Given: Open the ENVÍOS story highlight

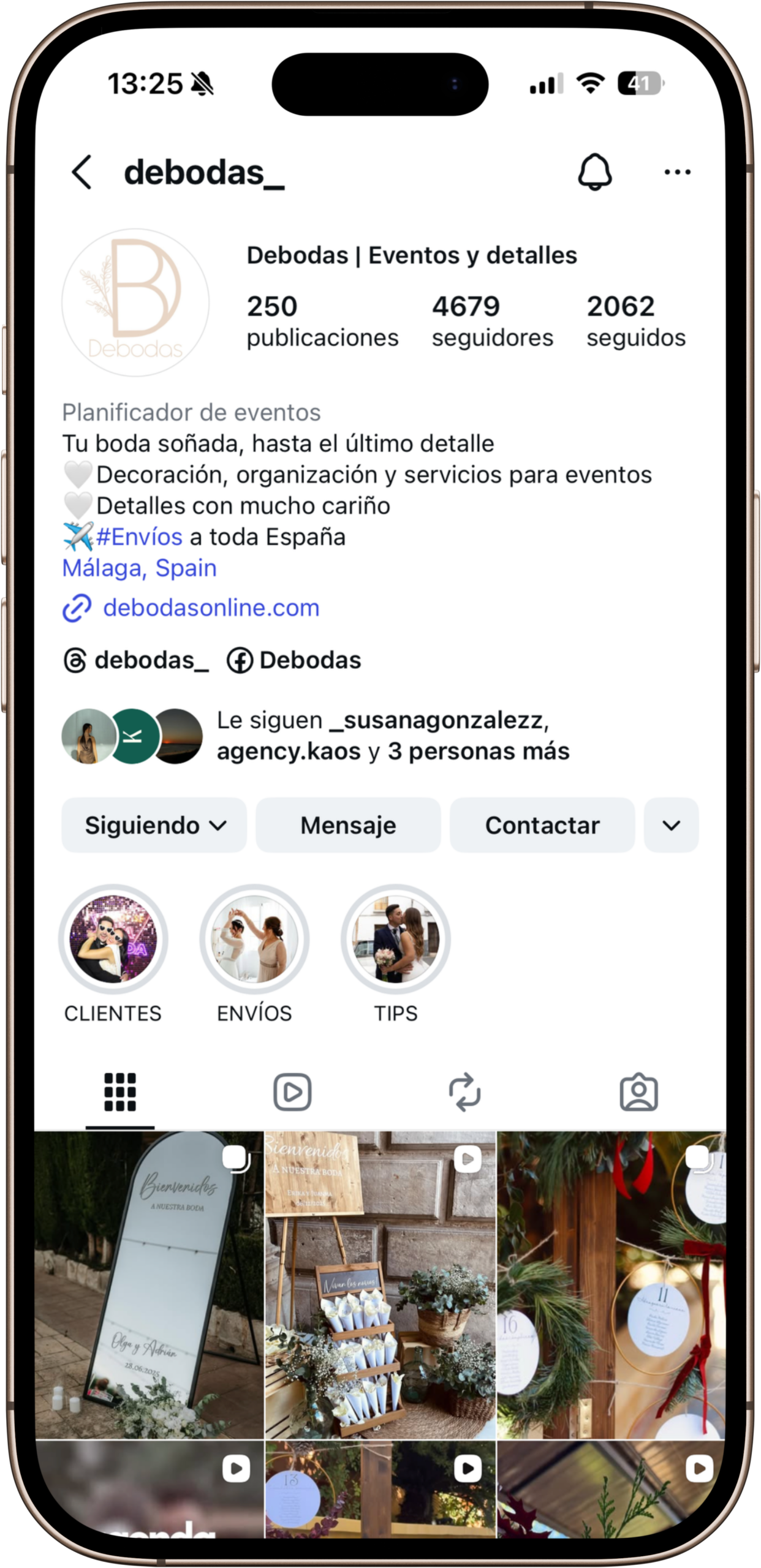Looking at the screenshot, I should tap(254, 940).
